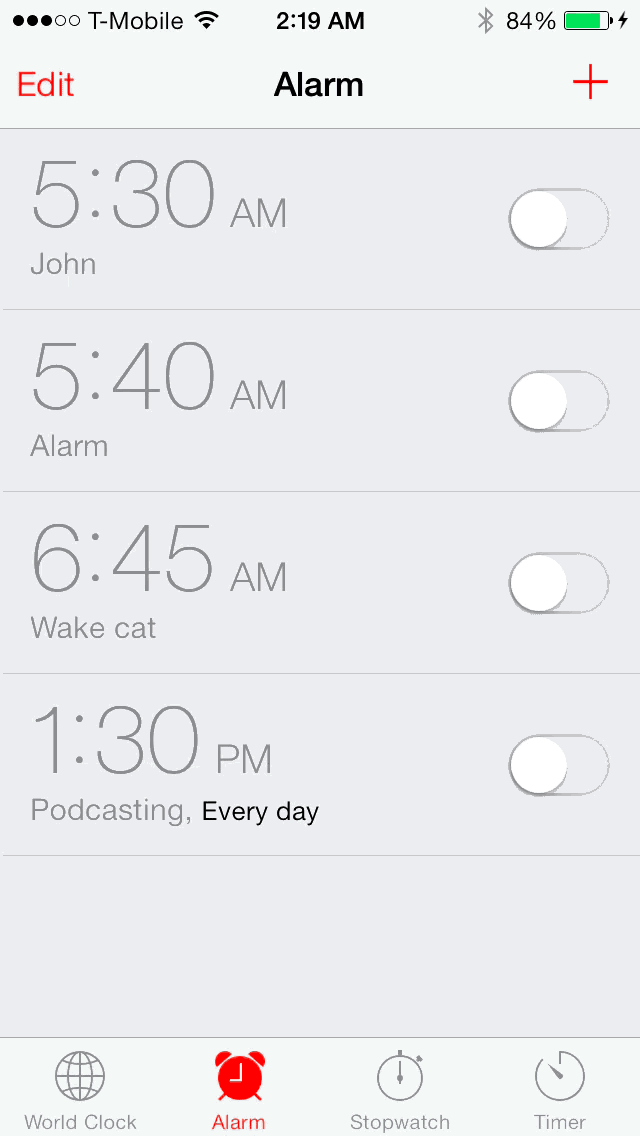Tap Edit to modify alarms
Image resolution: width=640 pixels, height=1136 pixels.
click(x=46, y=84)
